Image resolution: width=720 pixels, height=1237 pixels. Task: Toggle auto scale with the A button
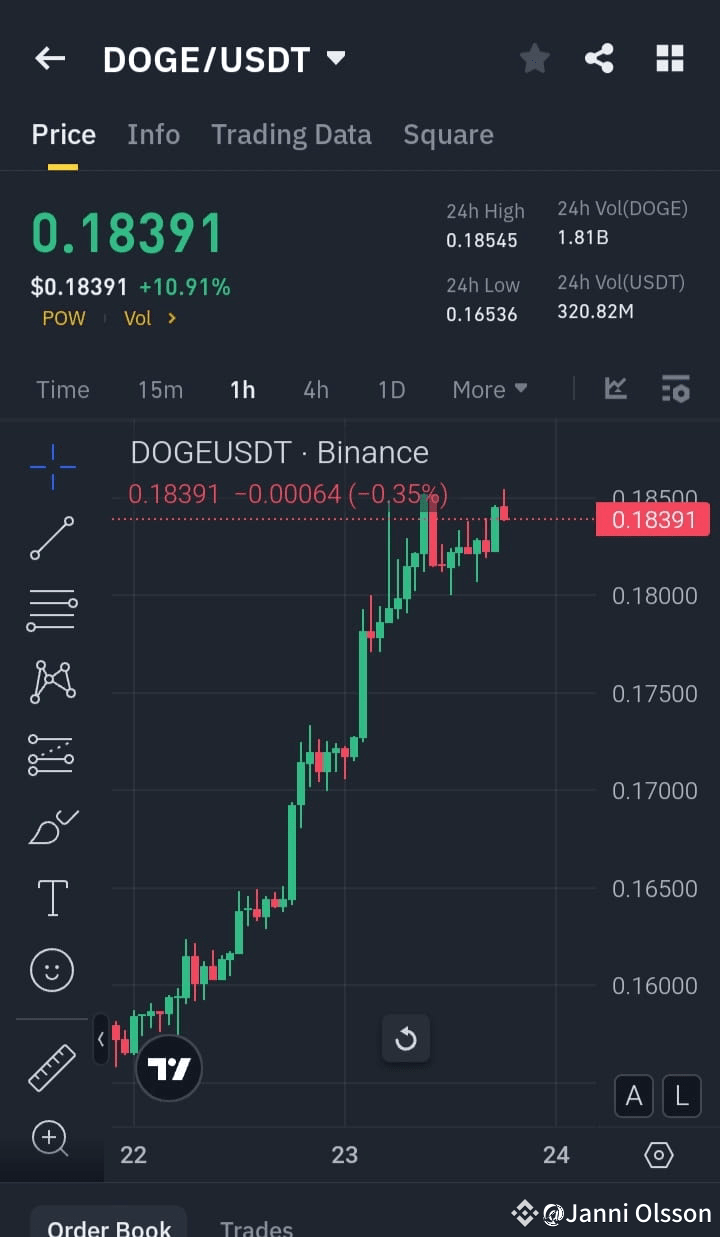pyautogui.click(x=633, y=1096)
